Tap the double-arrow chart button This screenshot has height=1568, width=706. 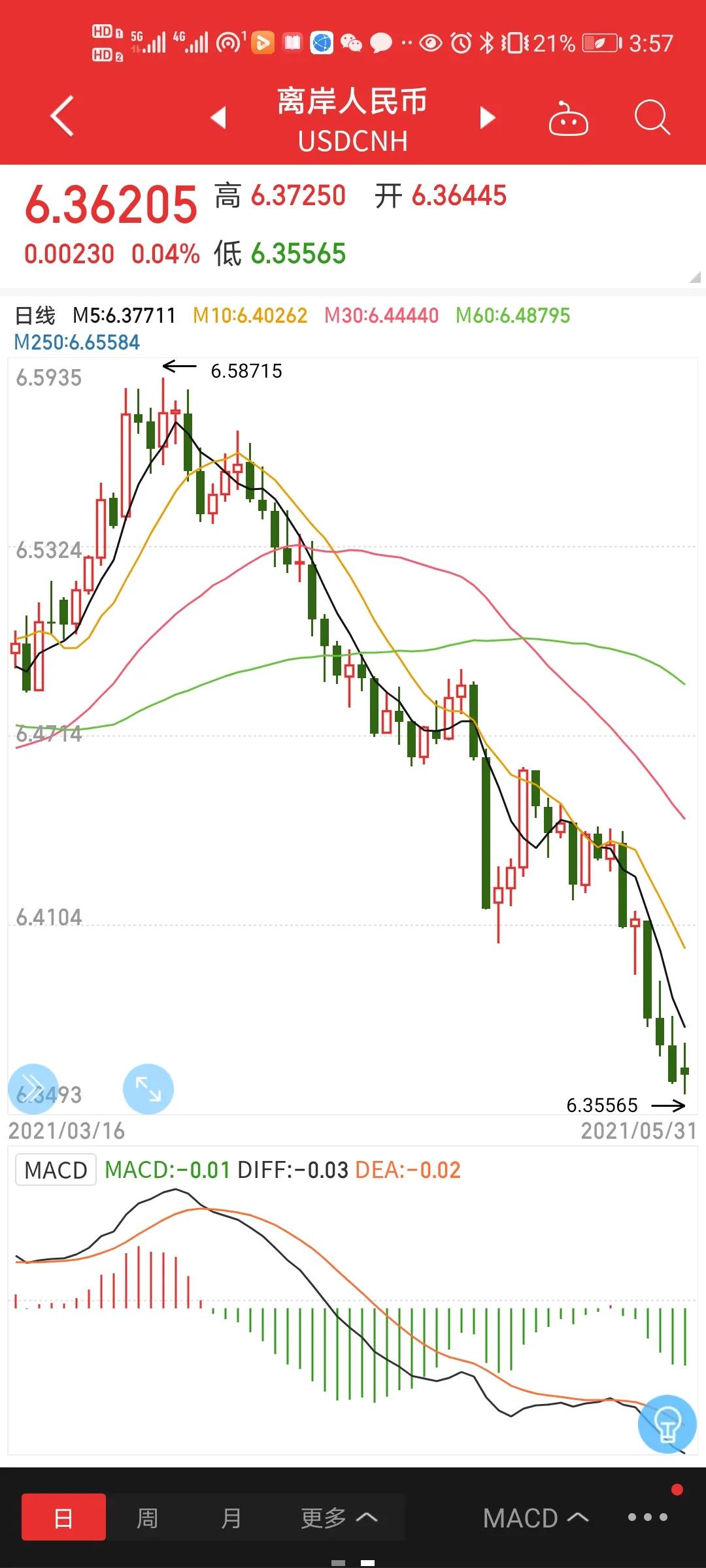pos(33,1088)
